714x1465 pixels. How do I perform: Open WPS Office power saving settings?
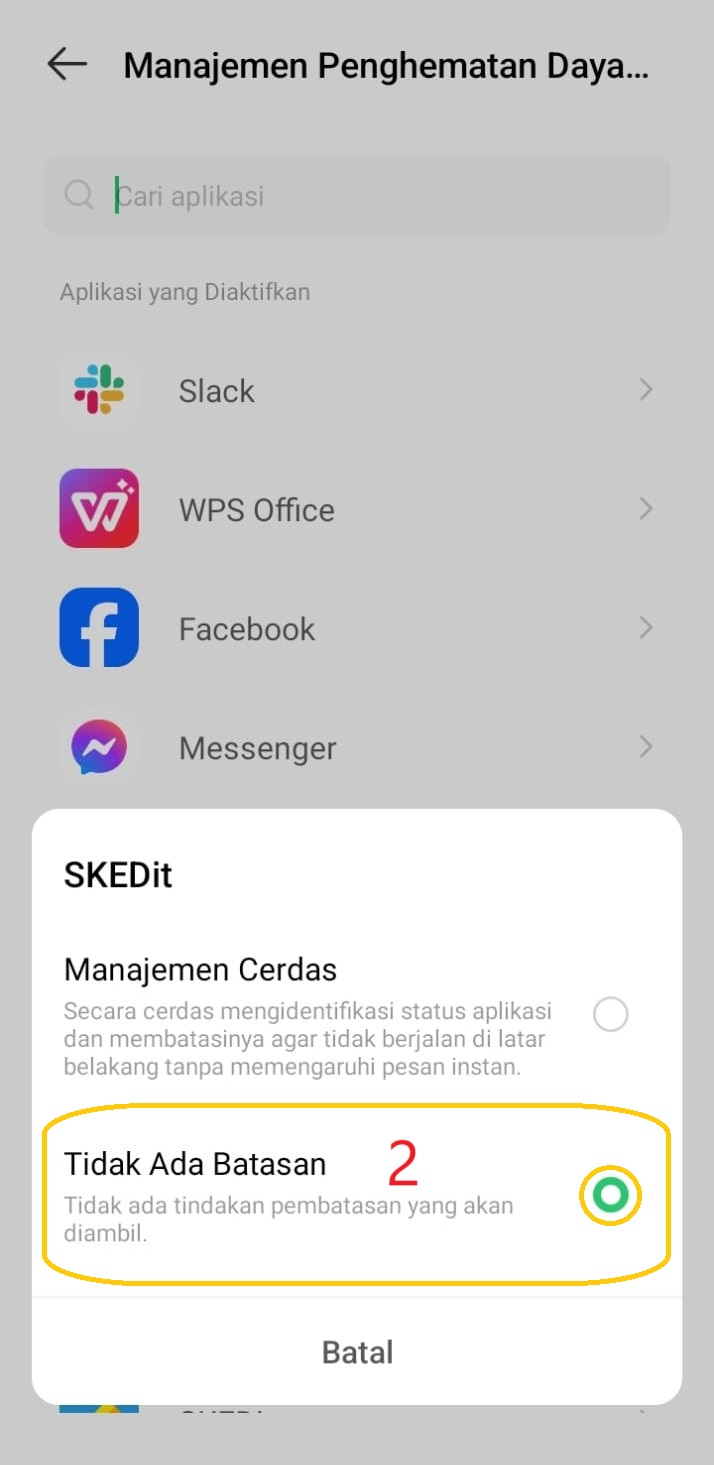point(356,509)
